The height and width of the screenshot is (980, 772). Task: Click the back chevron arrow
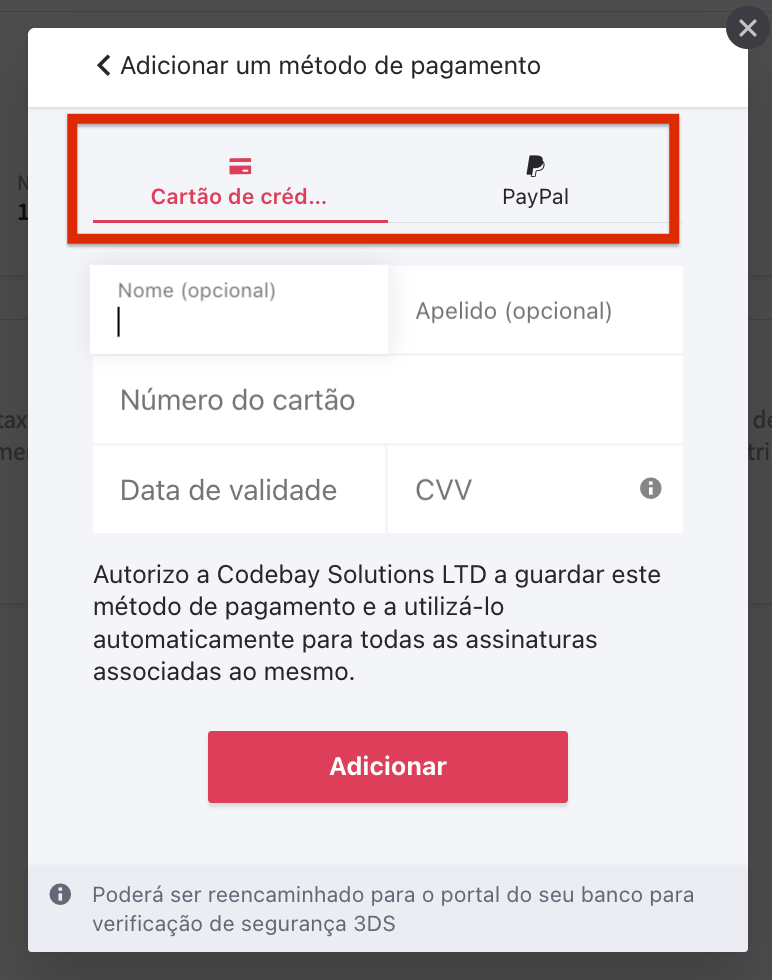[x=101, y=65]
